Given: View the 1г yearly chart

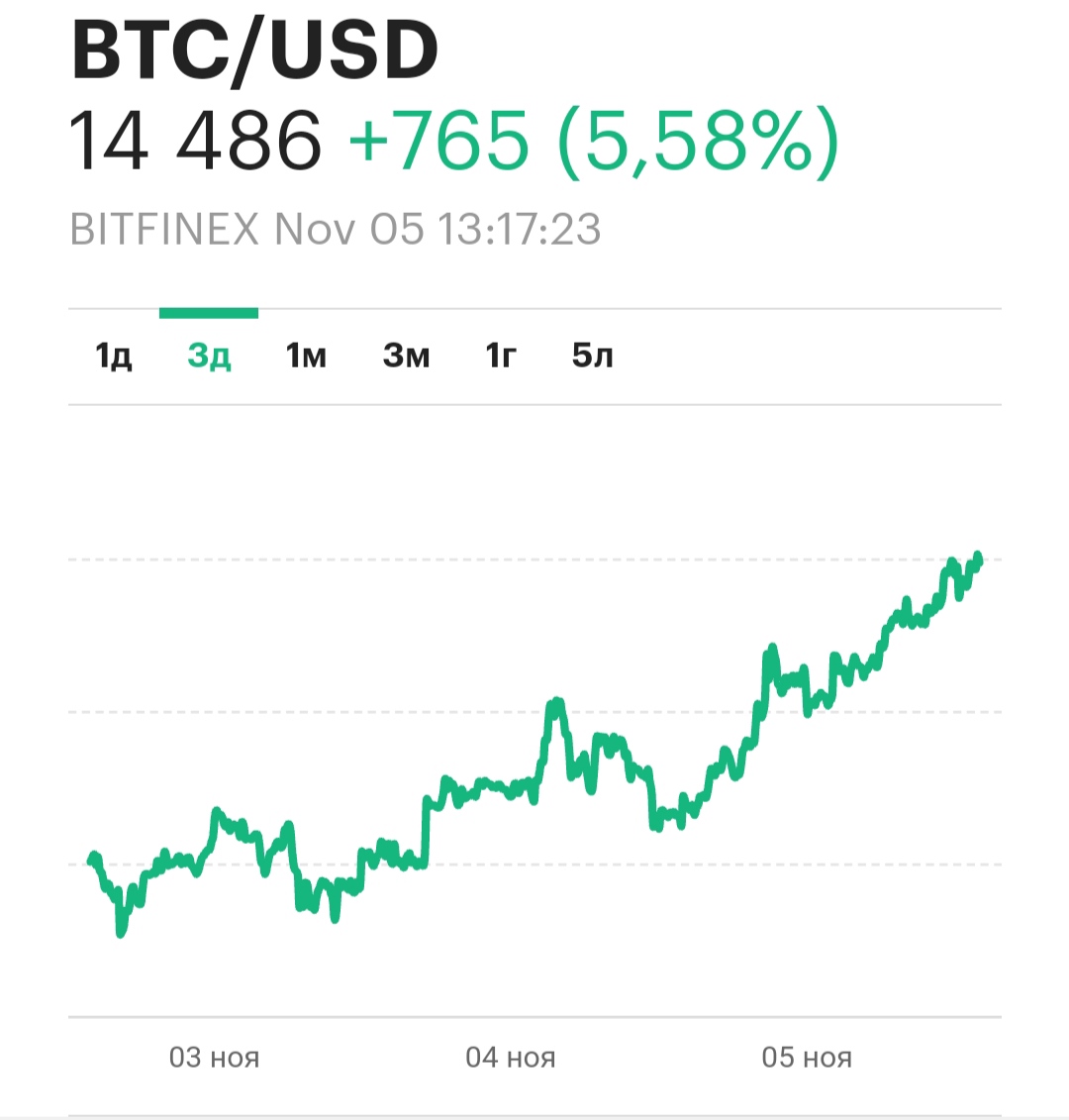Looking at the screenshot, I should 500,356.
